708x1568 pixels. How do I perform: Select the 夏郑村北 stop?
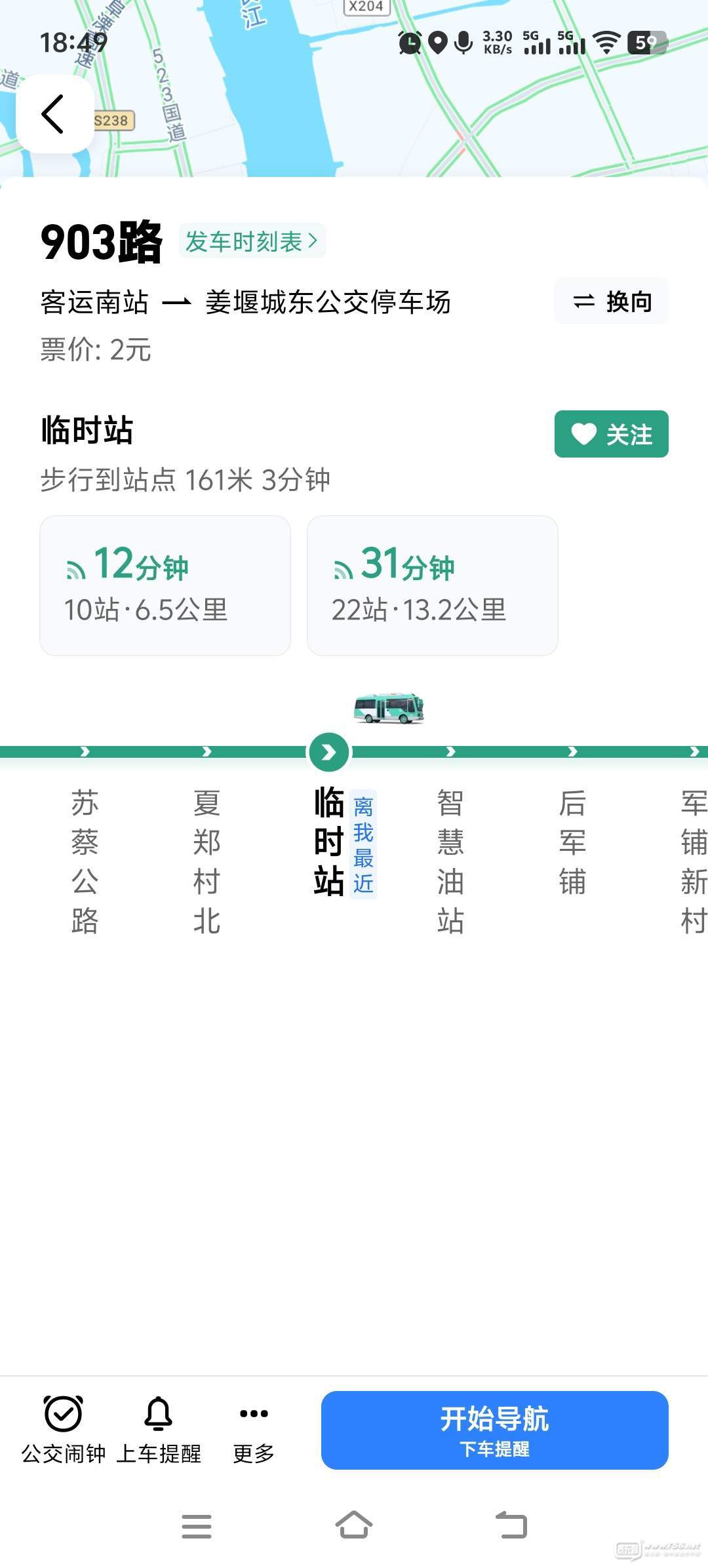pos(206,861)
